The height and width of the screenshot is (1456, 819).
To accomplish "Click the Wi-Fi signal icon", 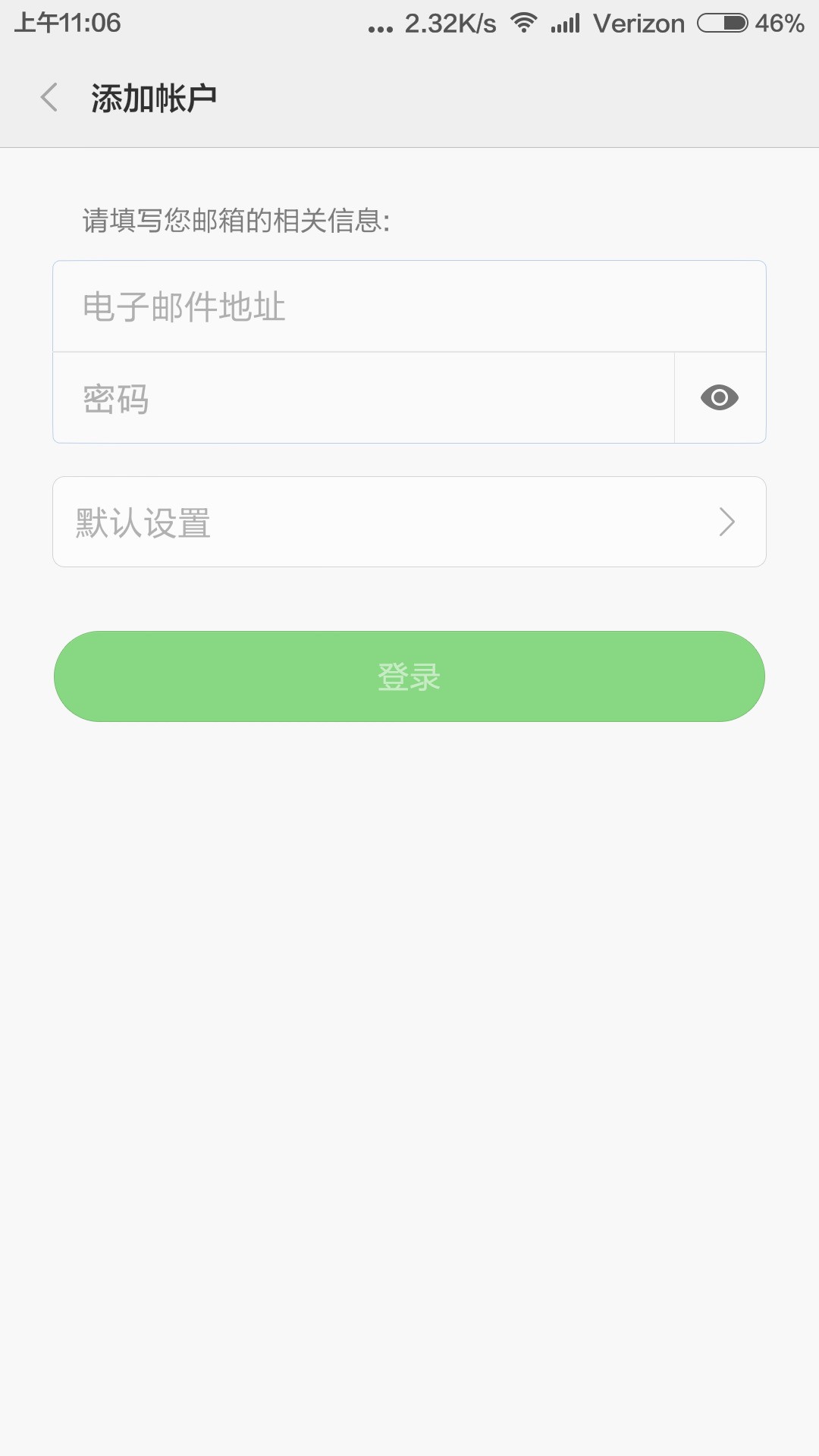I will (x=523, y=23).
